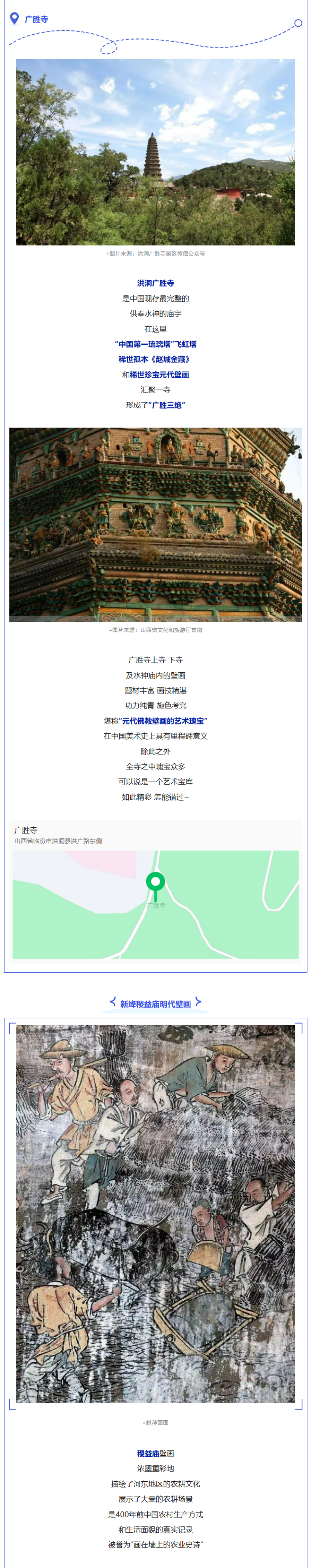311x1568 pixels.
Task: View the 广胜寺 pagoda landscape photo
Action: [x=155, y=152]
